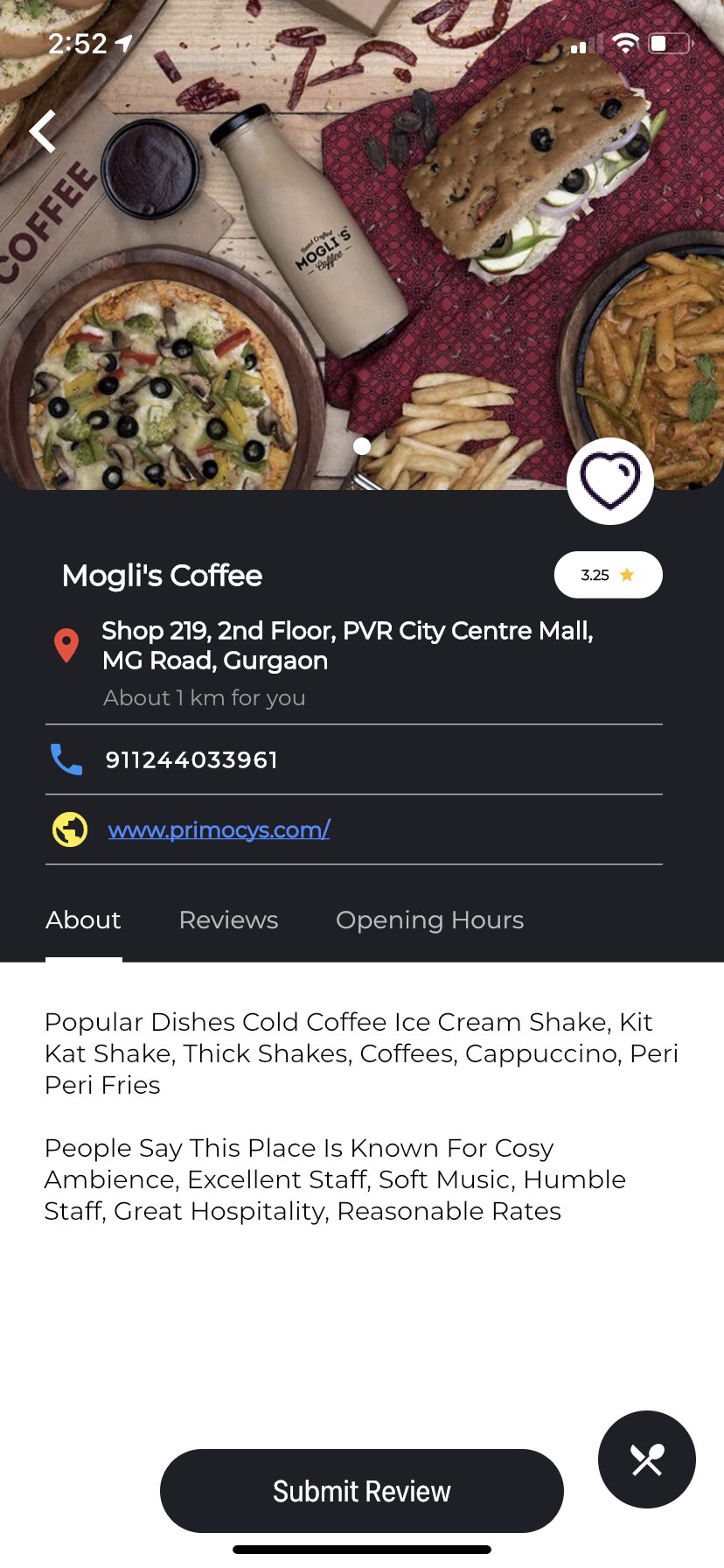Open the address Shop 219 location row
The image size is (724, 1568).
coord(353,663)
